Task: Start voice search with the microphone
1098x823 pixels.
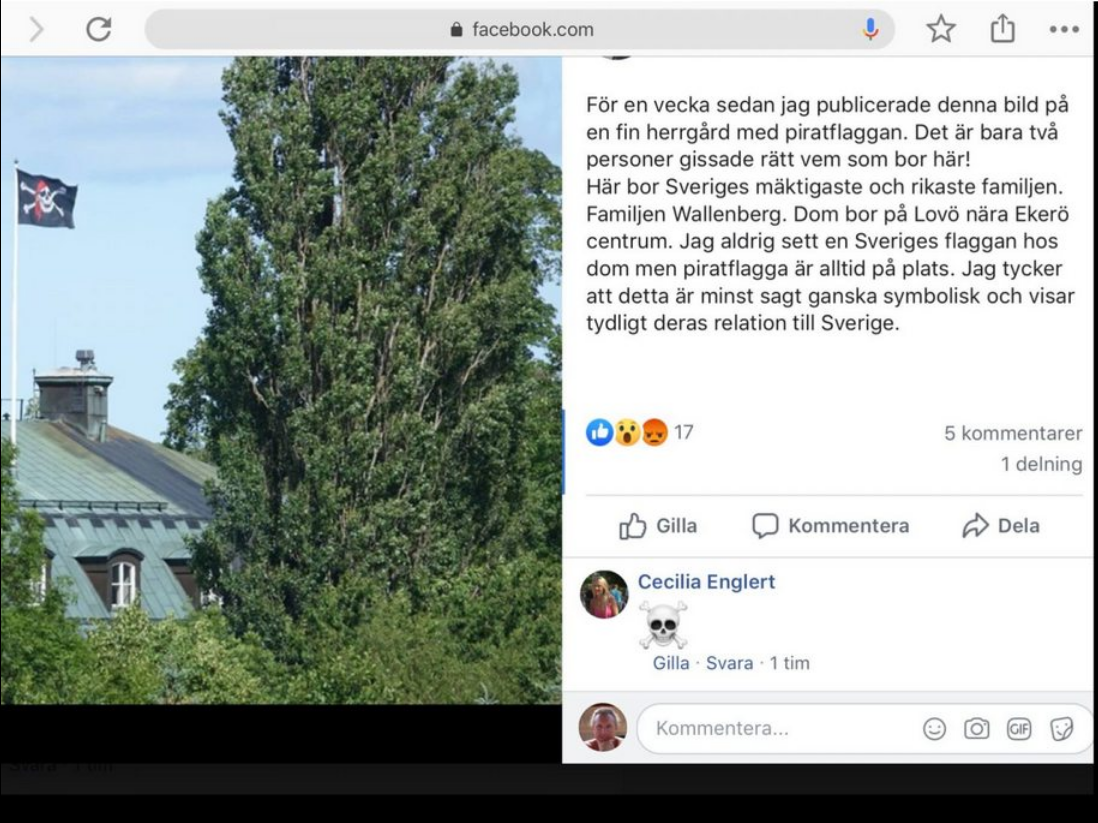Action: [x=871, y=30]
